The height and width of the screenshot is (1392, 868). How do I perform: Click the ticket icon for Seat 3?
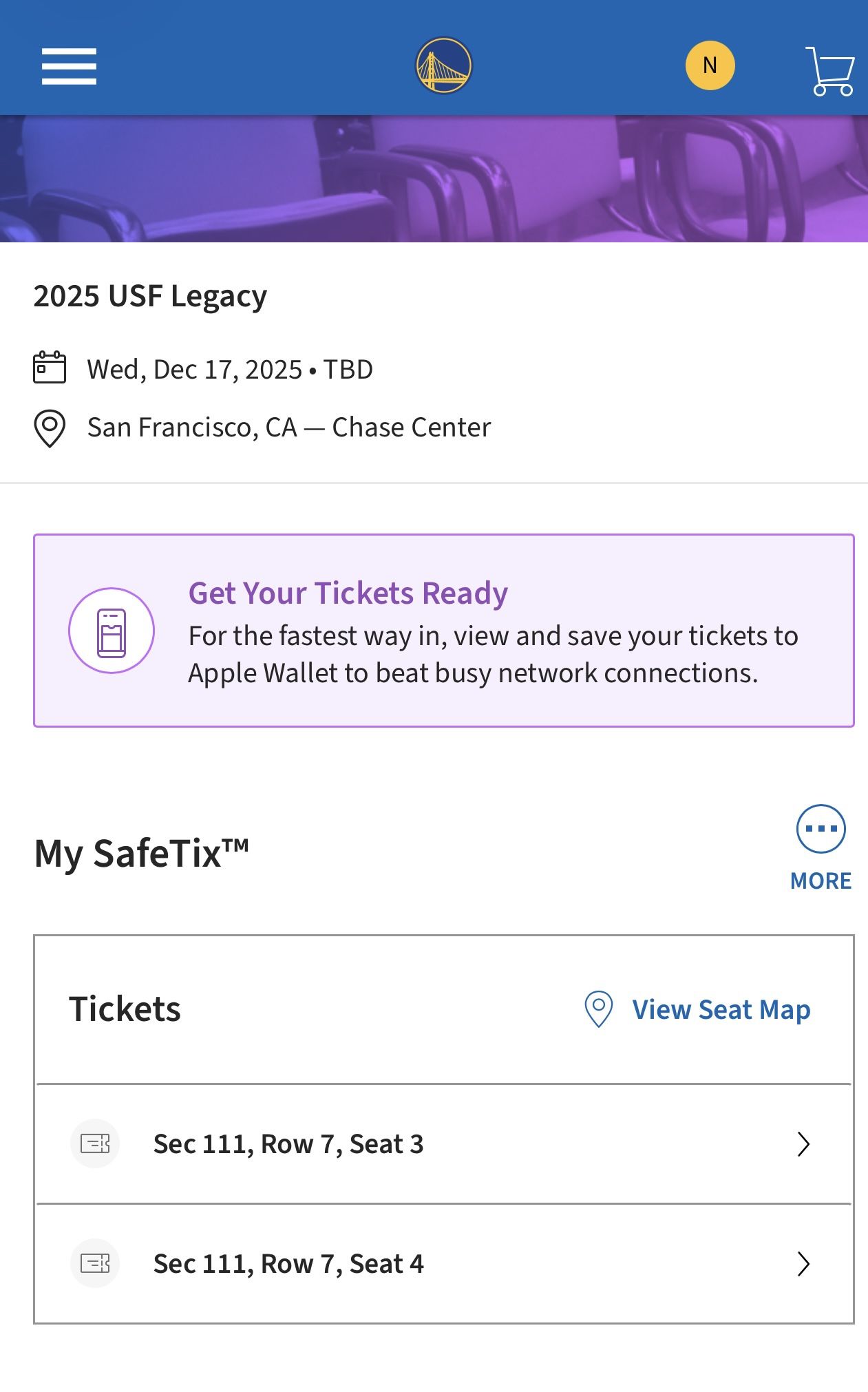point(95,1143)
